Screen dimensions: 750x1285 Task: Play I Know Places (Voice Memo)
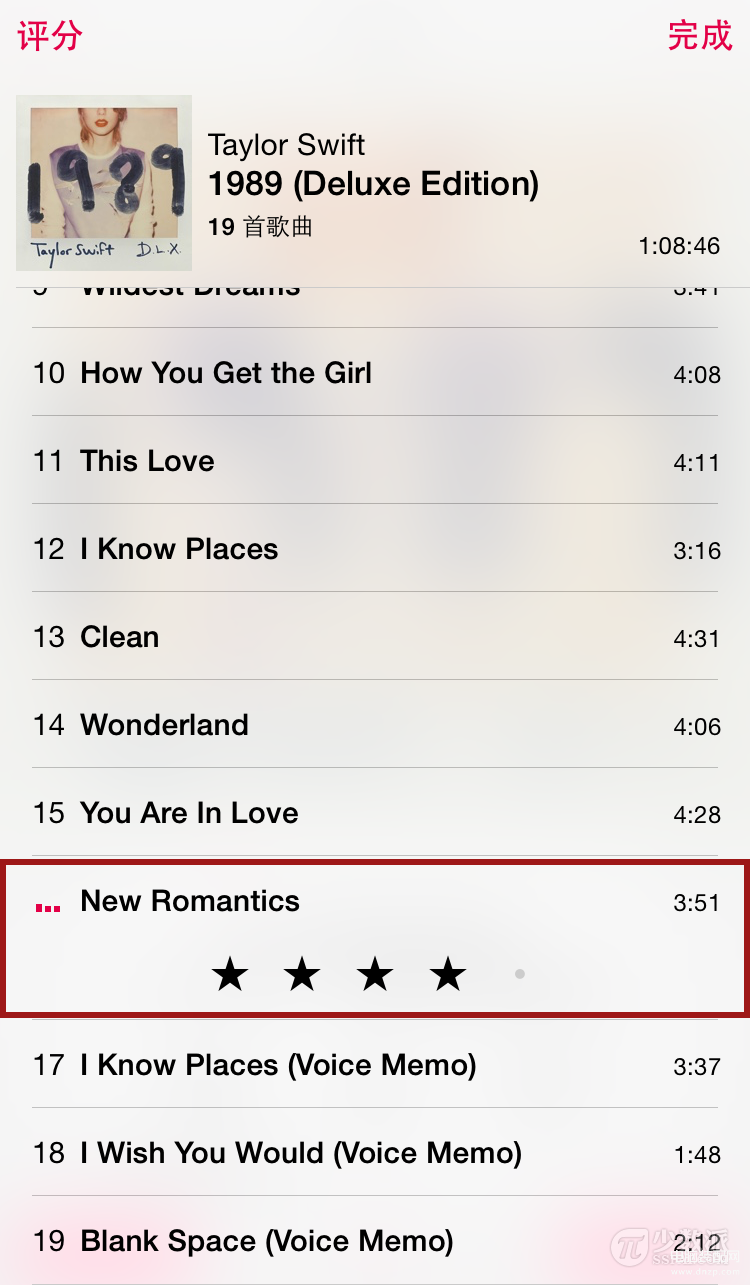[375, 1065]
